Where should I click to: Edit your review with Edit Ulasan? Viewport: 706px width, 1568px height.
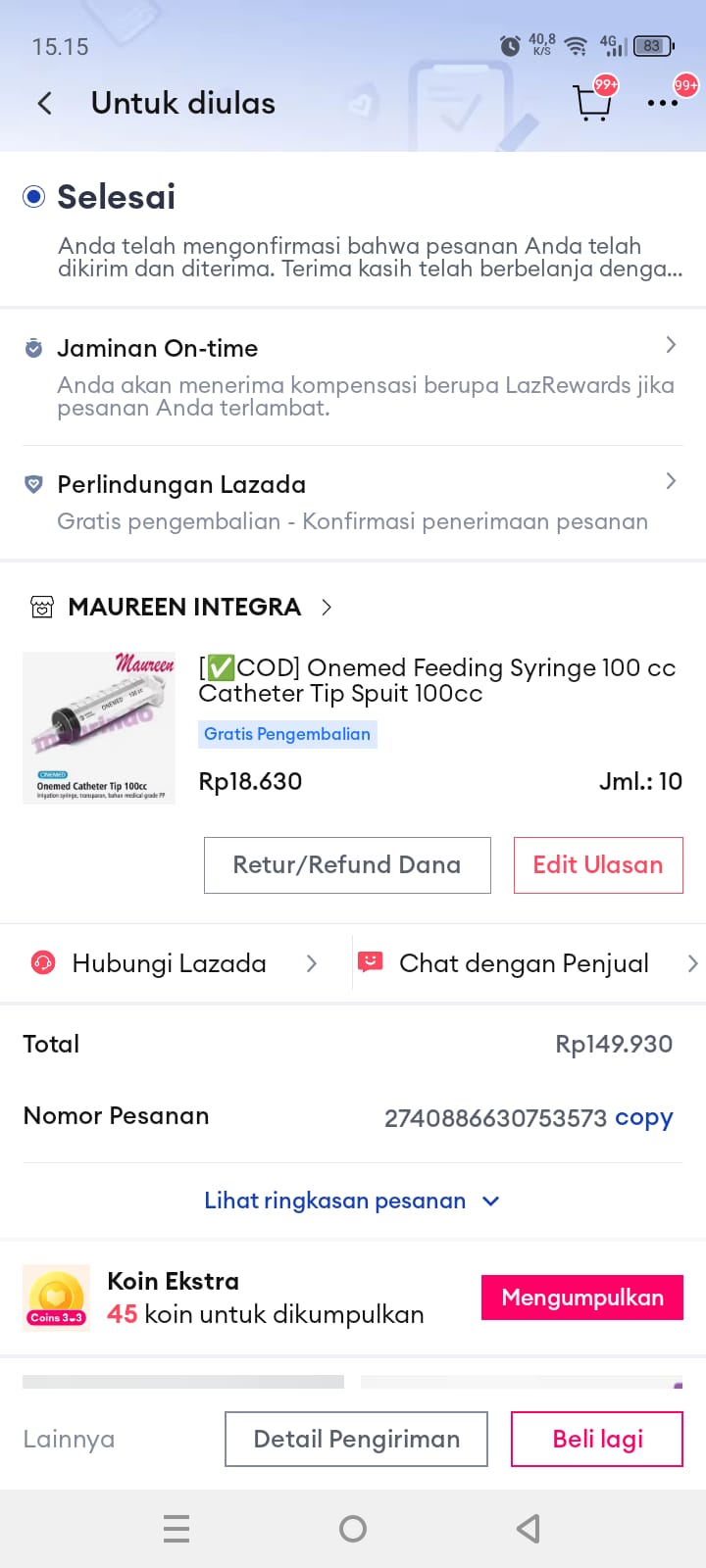pyautogui.click(x=598, y=865)
